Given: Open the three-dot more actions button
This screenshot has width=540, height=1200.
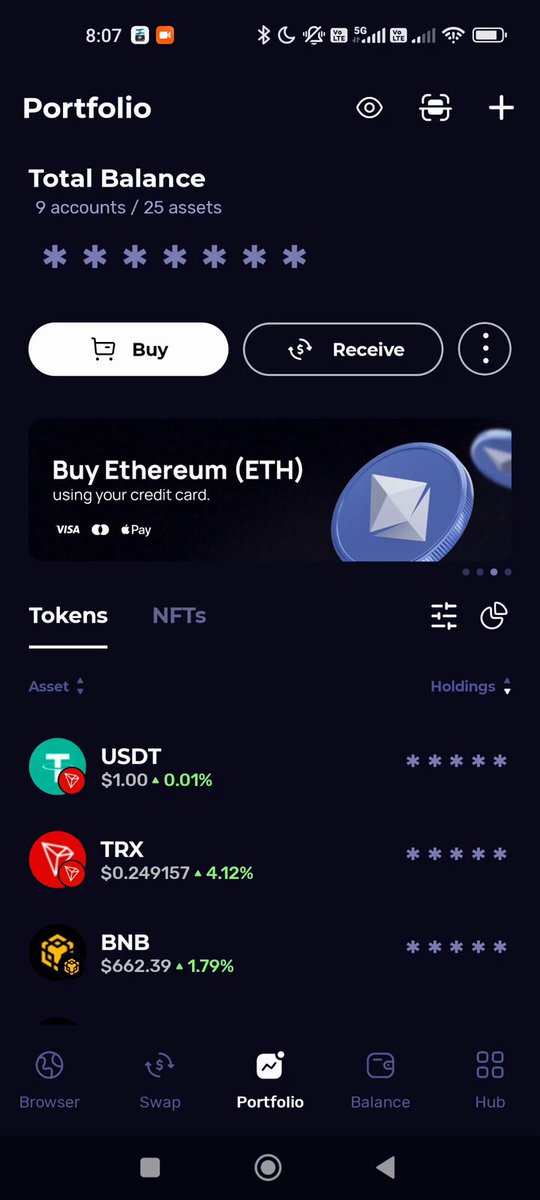Looking at the screenshot, I should click(485, 349).
